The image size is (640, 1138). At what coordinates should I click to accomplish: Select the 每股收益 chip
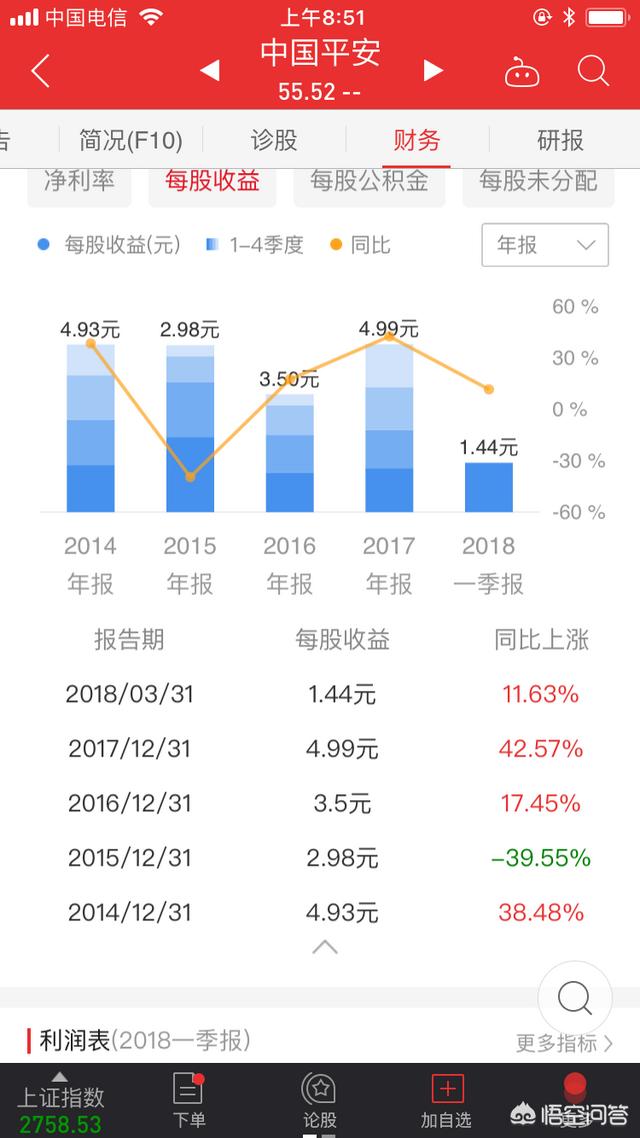212,181
